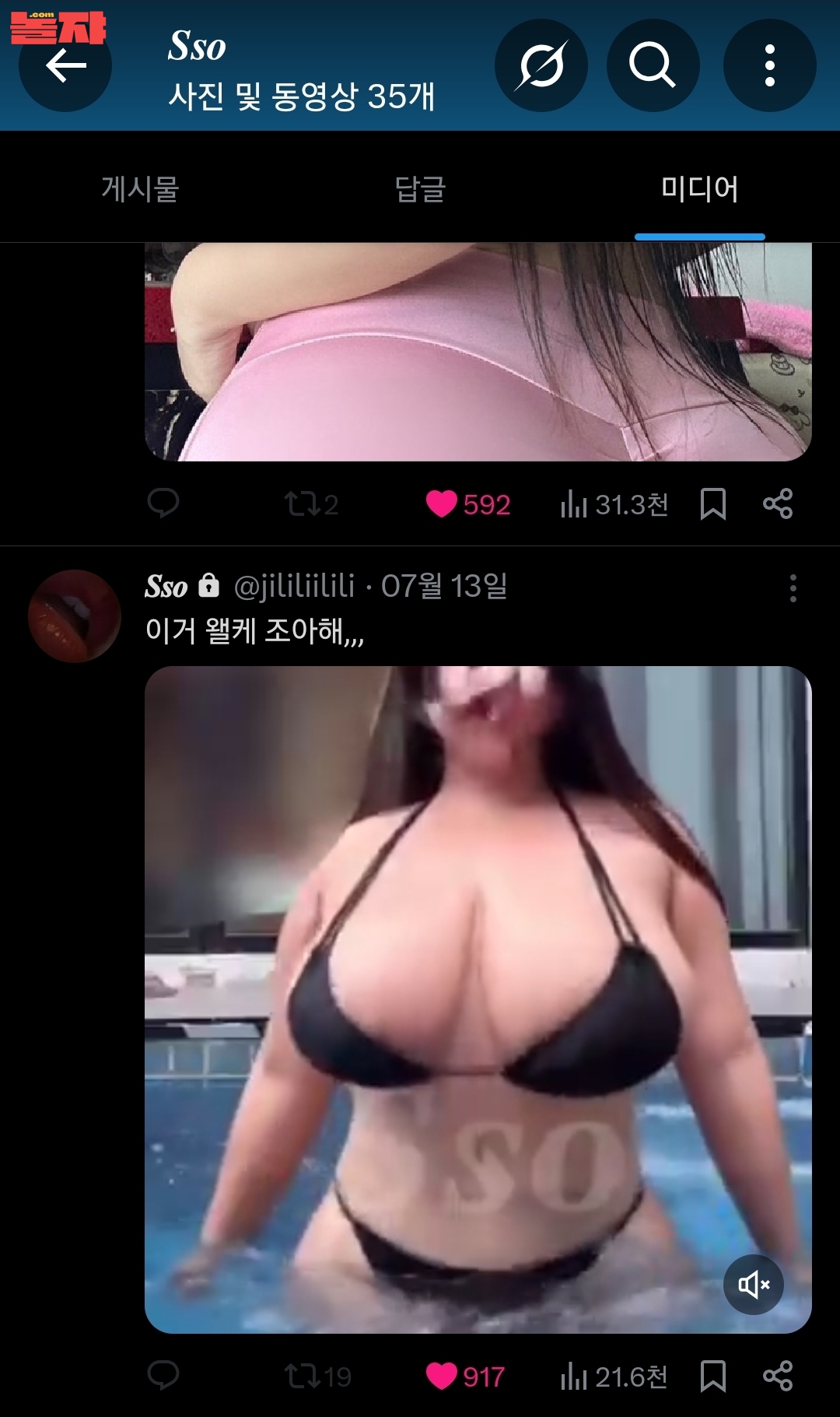The height and width of the screenshot is (1417, 840).
Task: Open more options for 07월 13일 post
Action: click(793, 588)
